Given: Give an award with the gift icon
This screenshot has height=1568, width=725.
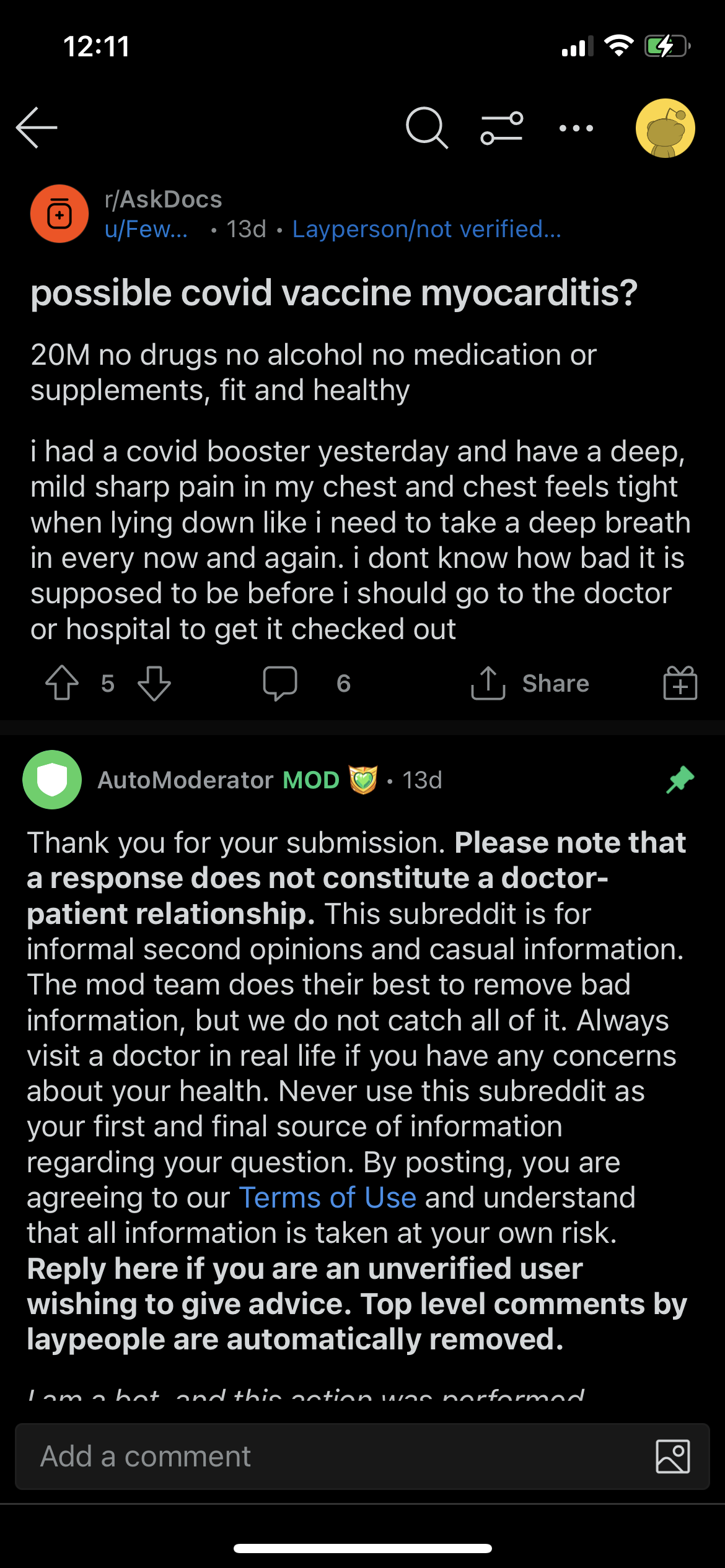Looking at the screenshot, I should coord(680,683).
